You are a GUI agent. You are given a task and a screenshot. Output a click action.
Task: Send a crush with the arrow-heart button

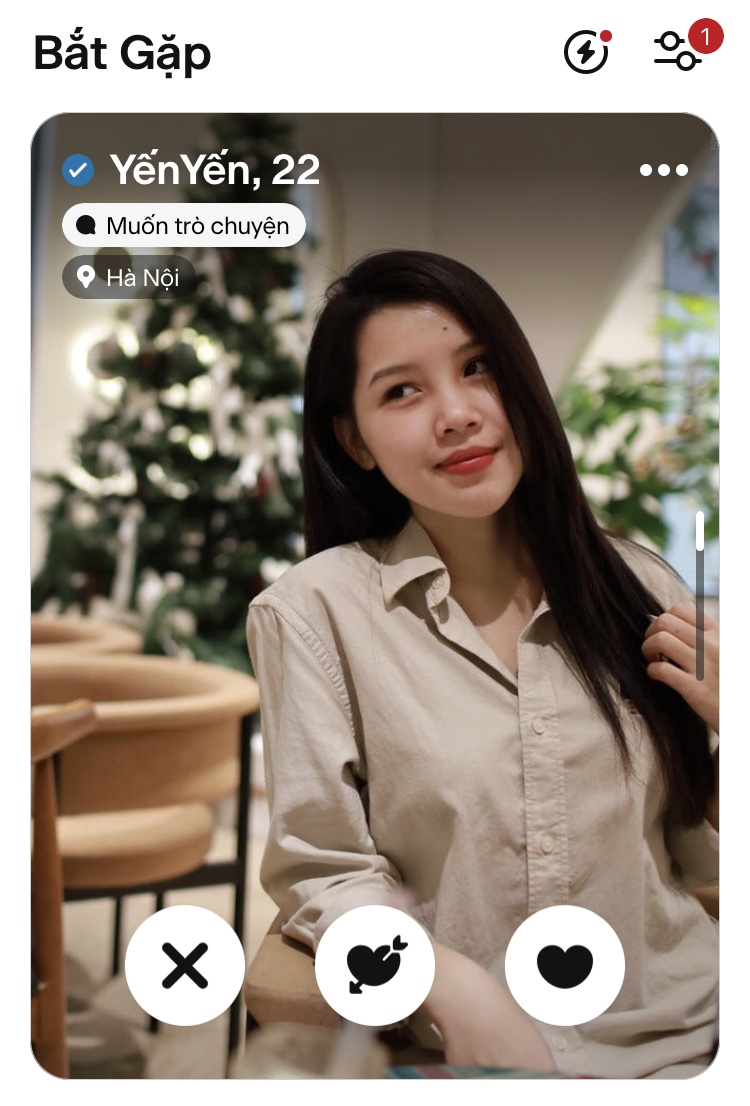[x=375, y=965]
